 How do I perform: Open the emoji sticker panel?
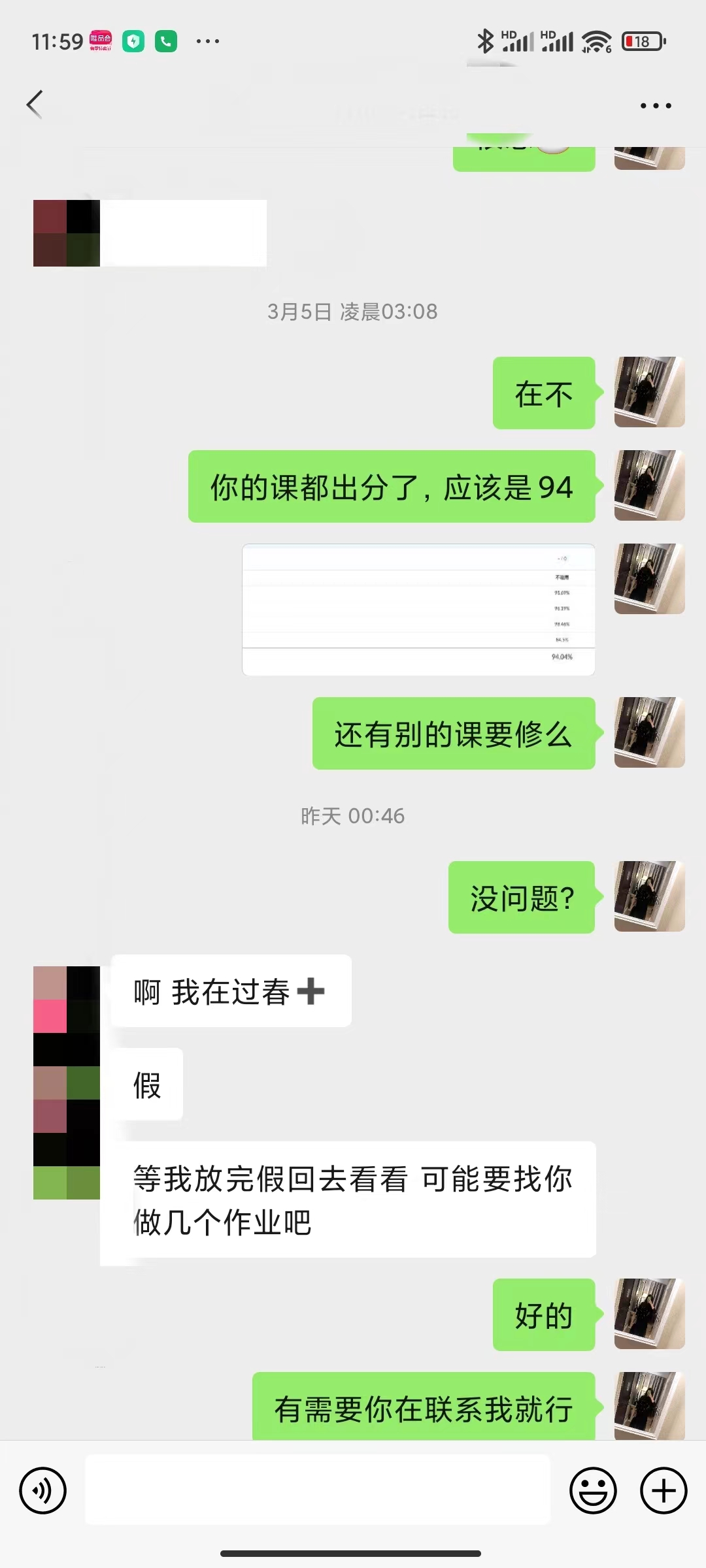593,1490
